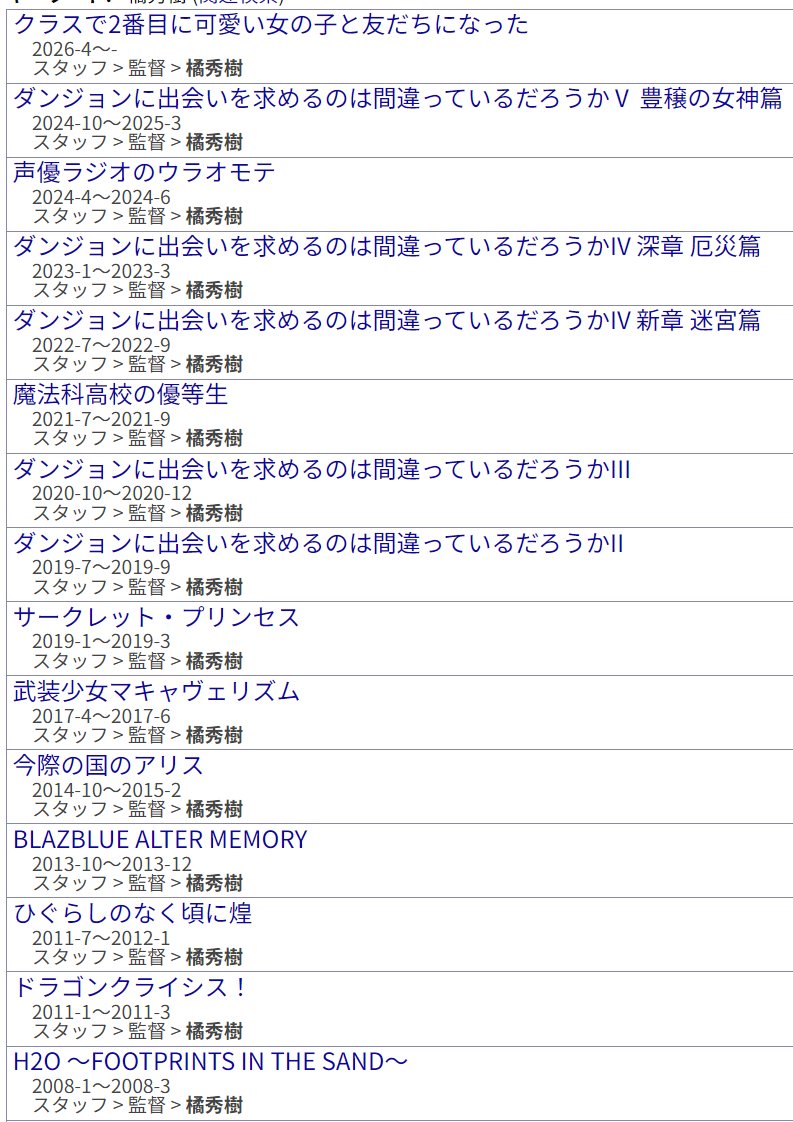The width and height of the screenshot is (793, 1122).
Task: Open ダンまちIV 新章 迷宮篇 link
Action: 386,321
